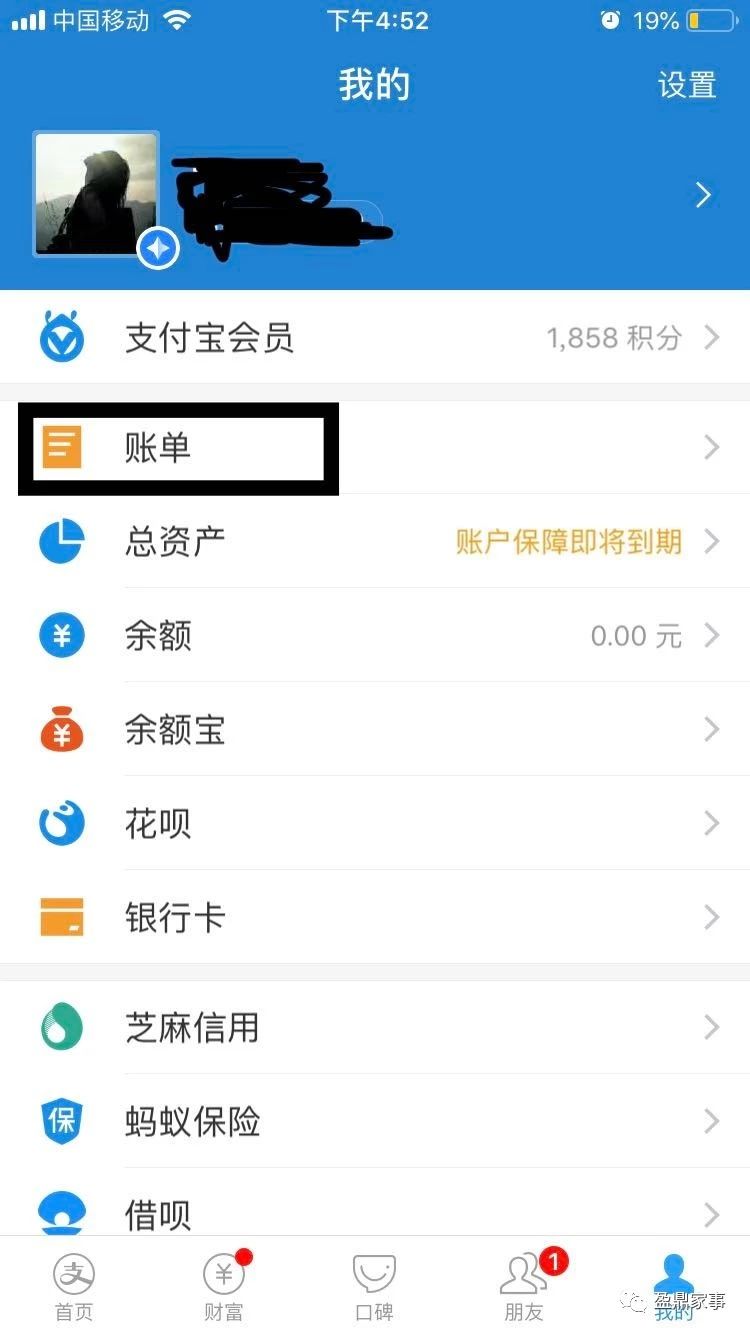Open the 支付宝会员 row
750x1334 pixels.
(375, 338)
